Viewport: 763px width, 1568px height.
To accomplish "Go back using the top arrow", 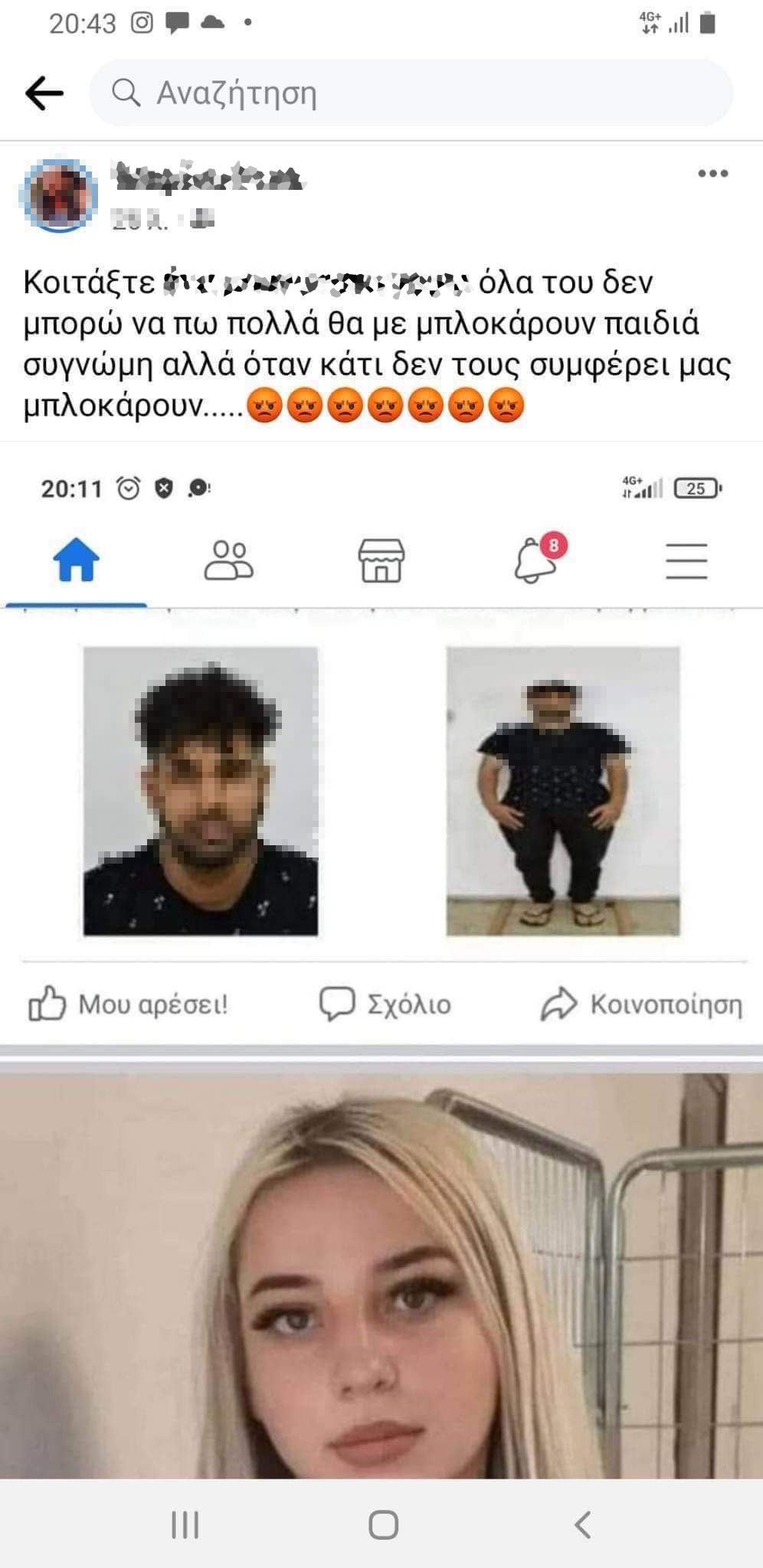I will 44,94.
